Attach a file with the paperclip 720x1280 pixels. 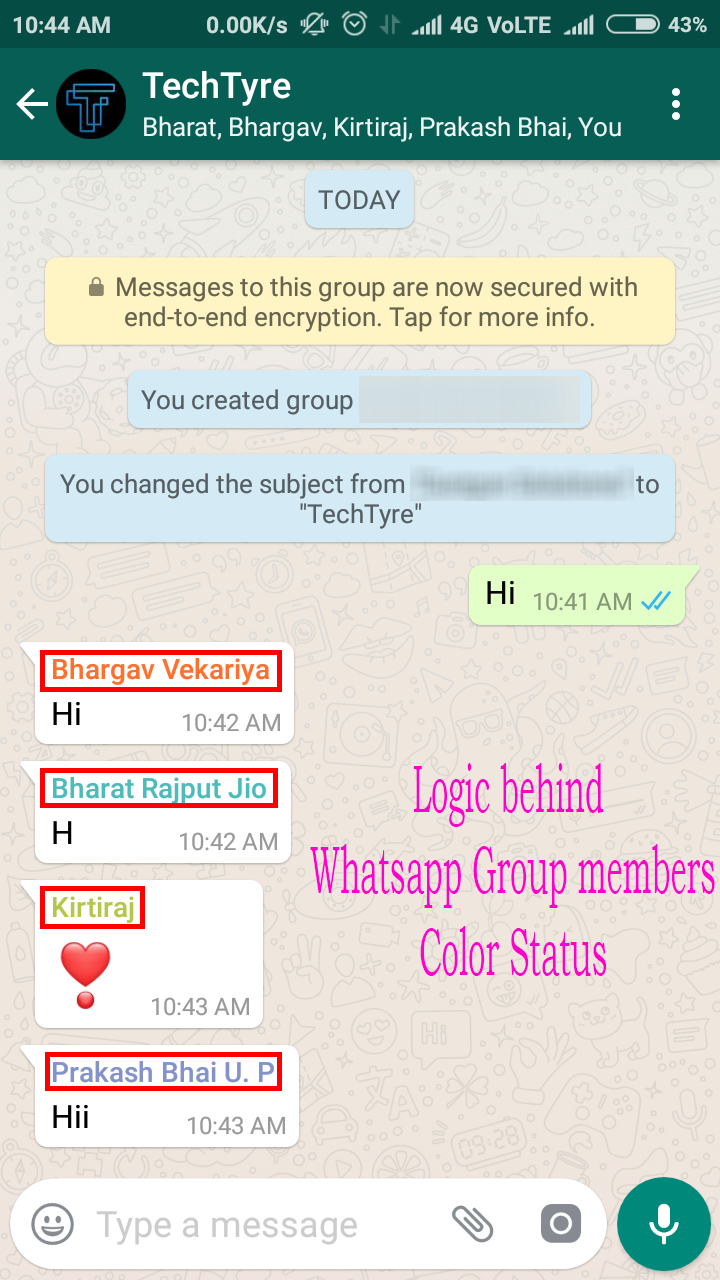click(x=473, y=1223)
